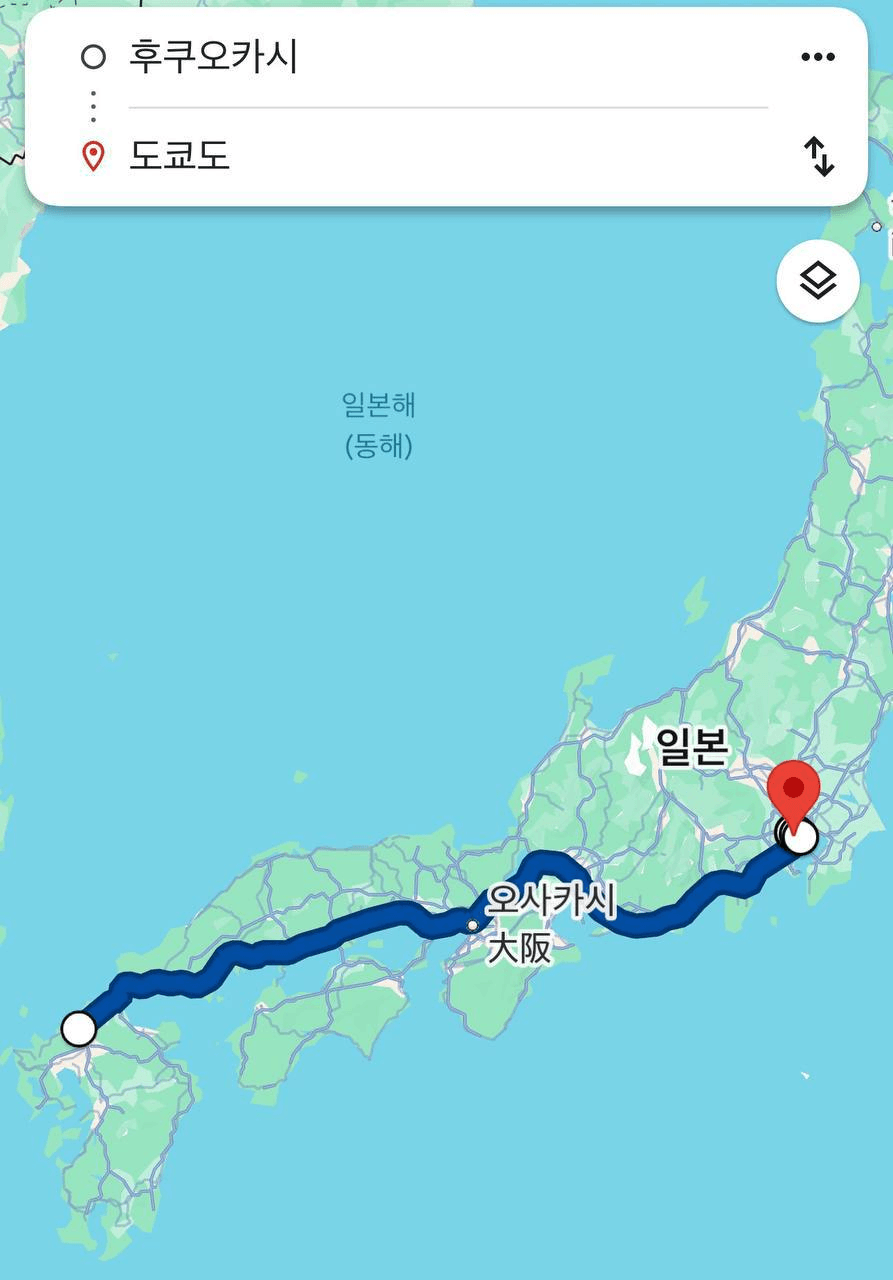Open the three-dot overflow menu

pos(817,57)
